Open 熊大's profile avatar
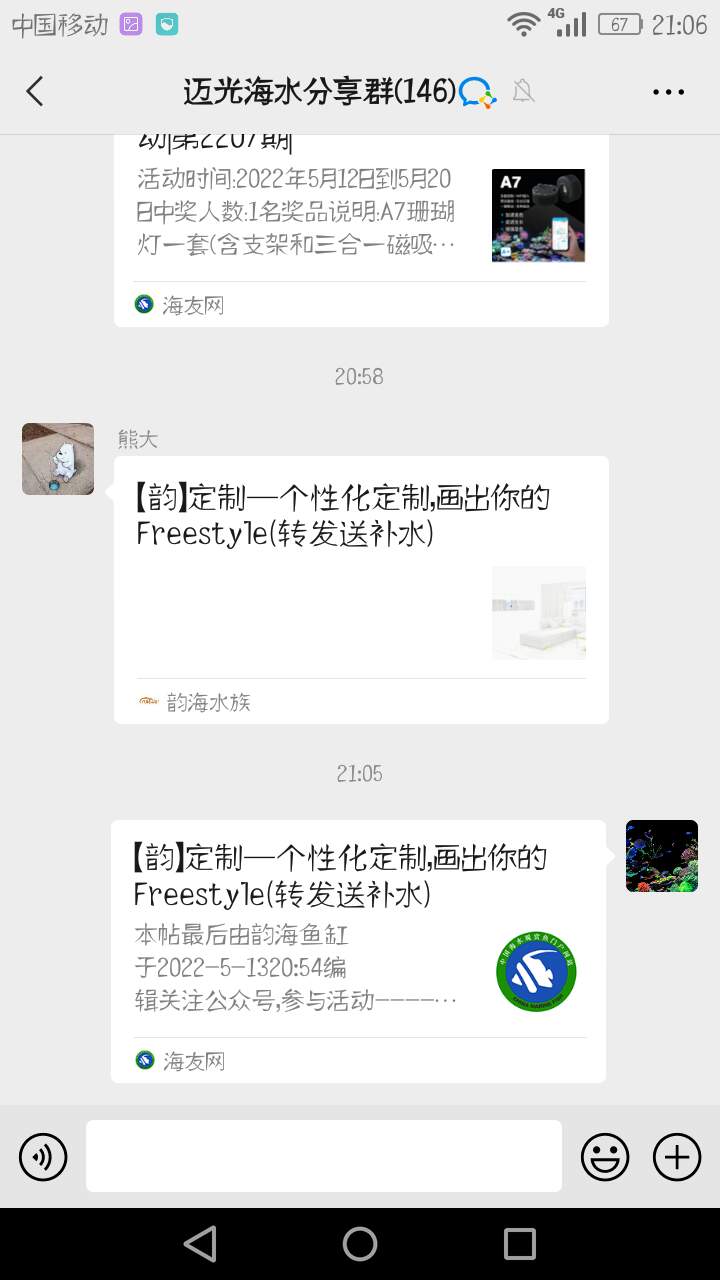This screenshot has height=1280, width=720. (x=58, y=459)
